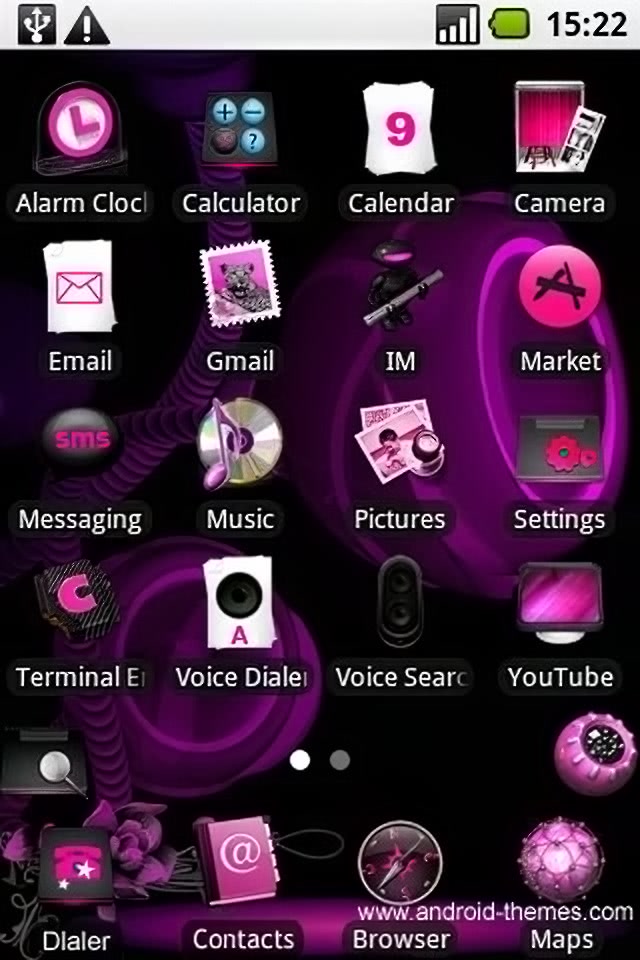Image resolution: width=640 pixels, height=960 pixels.
Task: Launch the Music app
Action: [240, 450]
